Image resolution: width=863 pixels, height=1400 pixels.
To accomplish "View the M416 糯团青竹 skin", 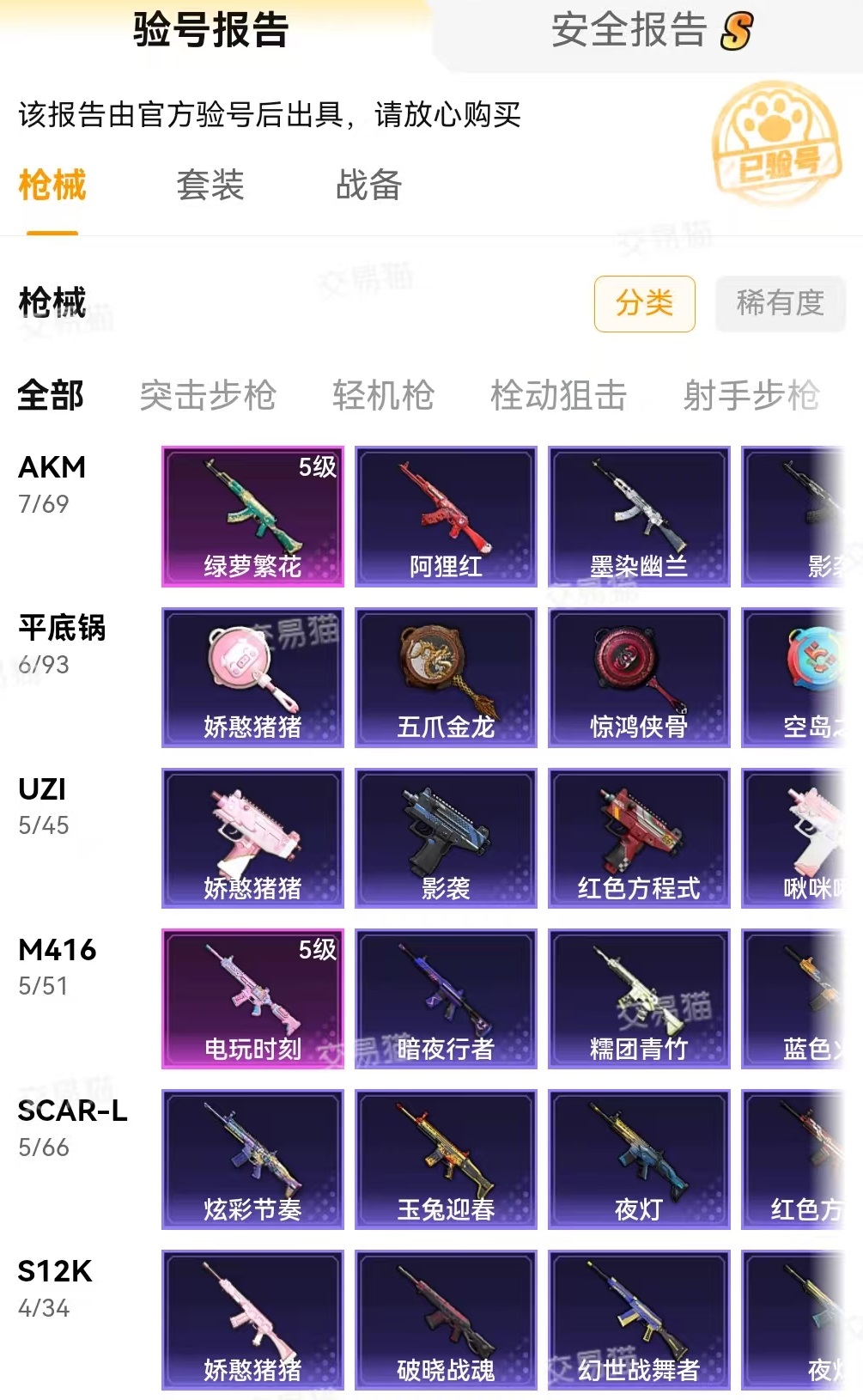I will click(639, 998).
